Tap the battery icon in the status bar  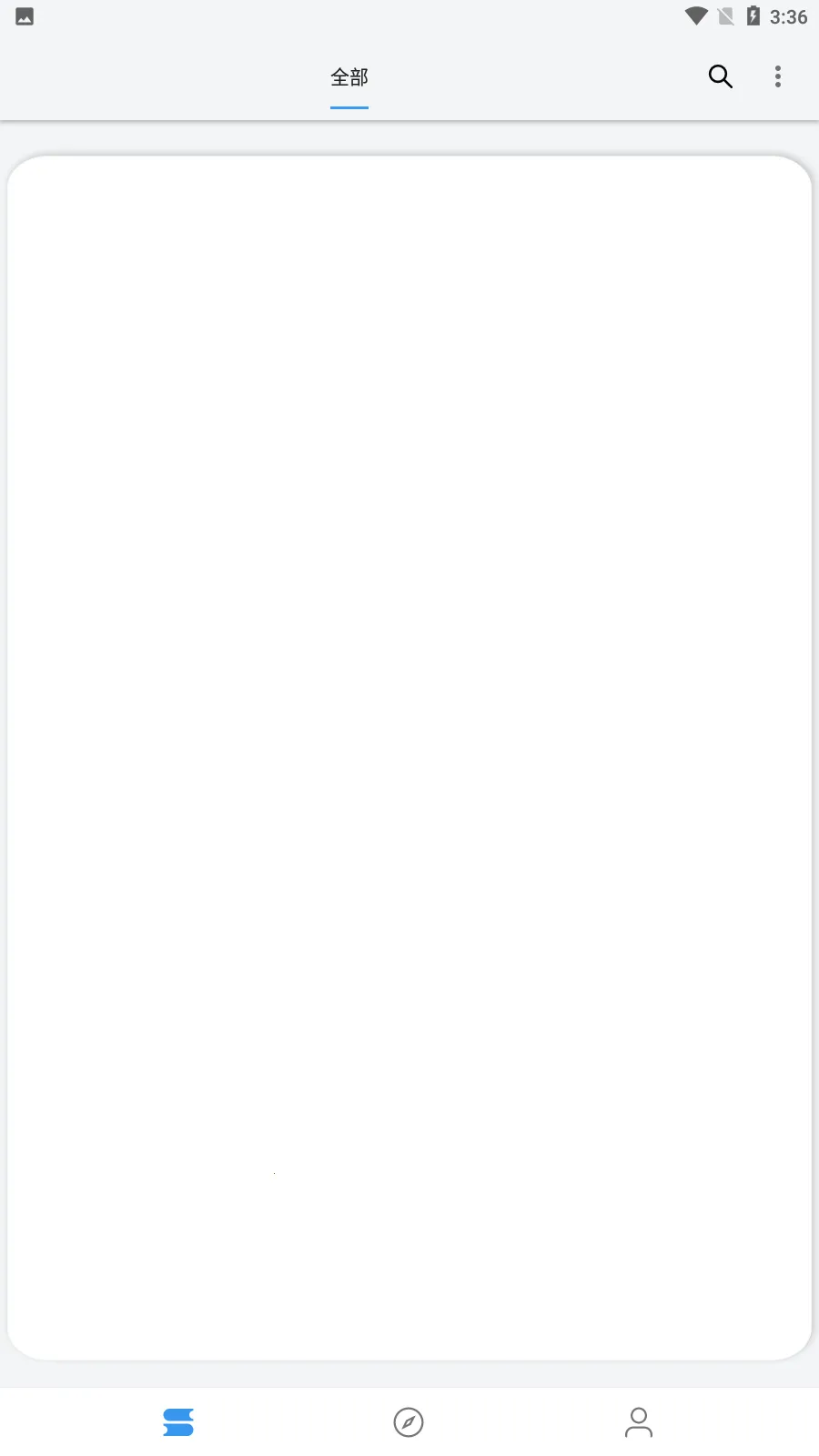753,15
